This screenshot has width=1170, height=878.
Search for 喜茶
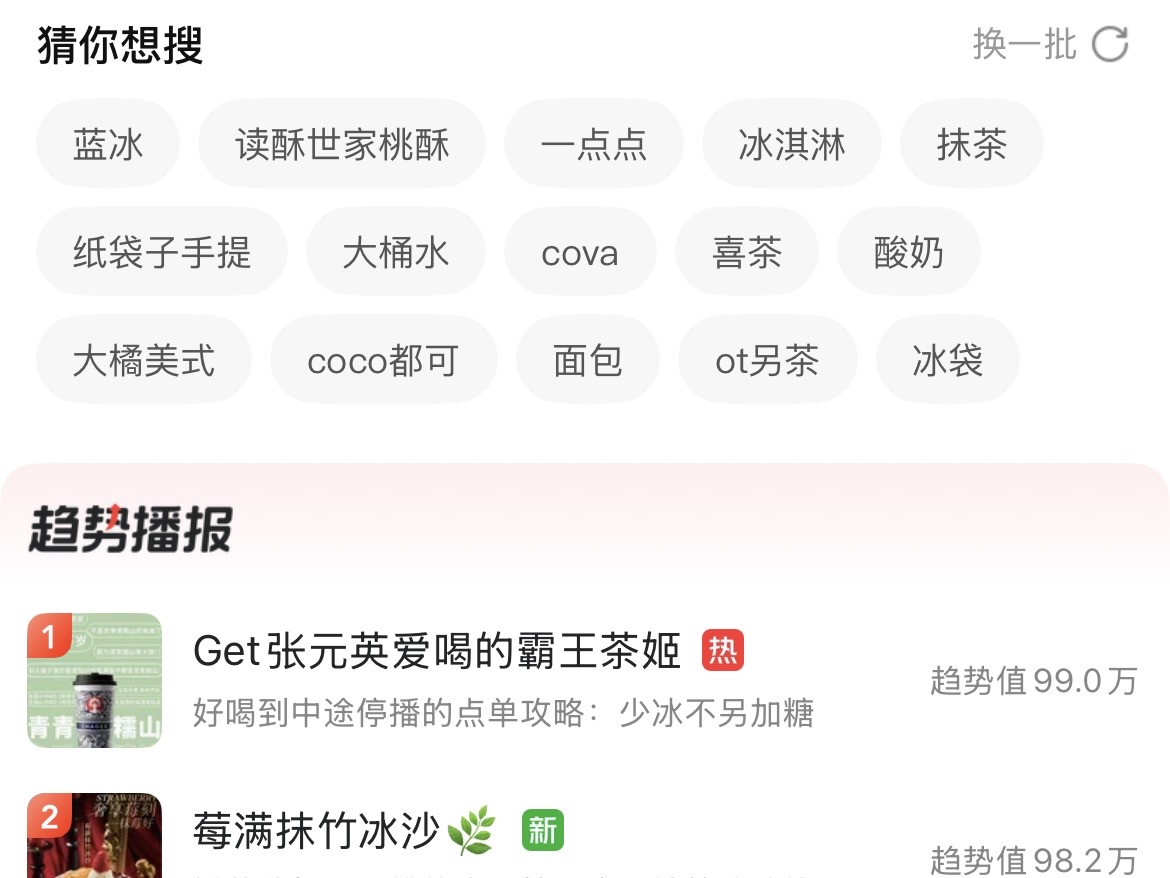(x=747, y=252)
